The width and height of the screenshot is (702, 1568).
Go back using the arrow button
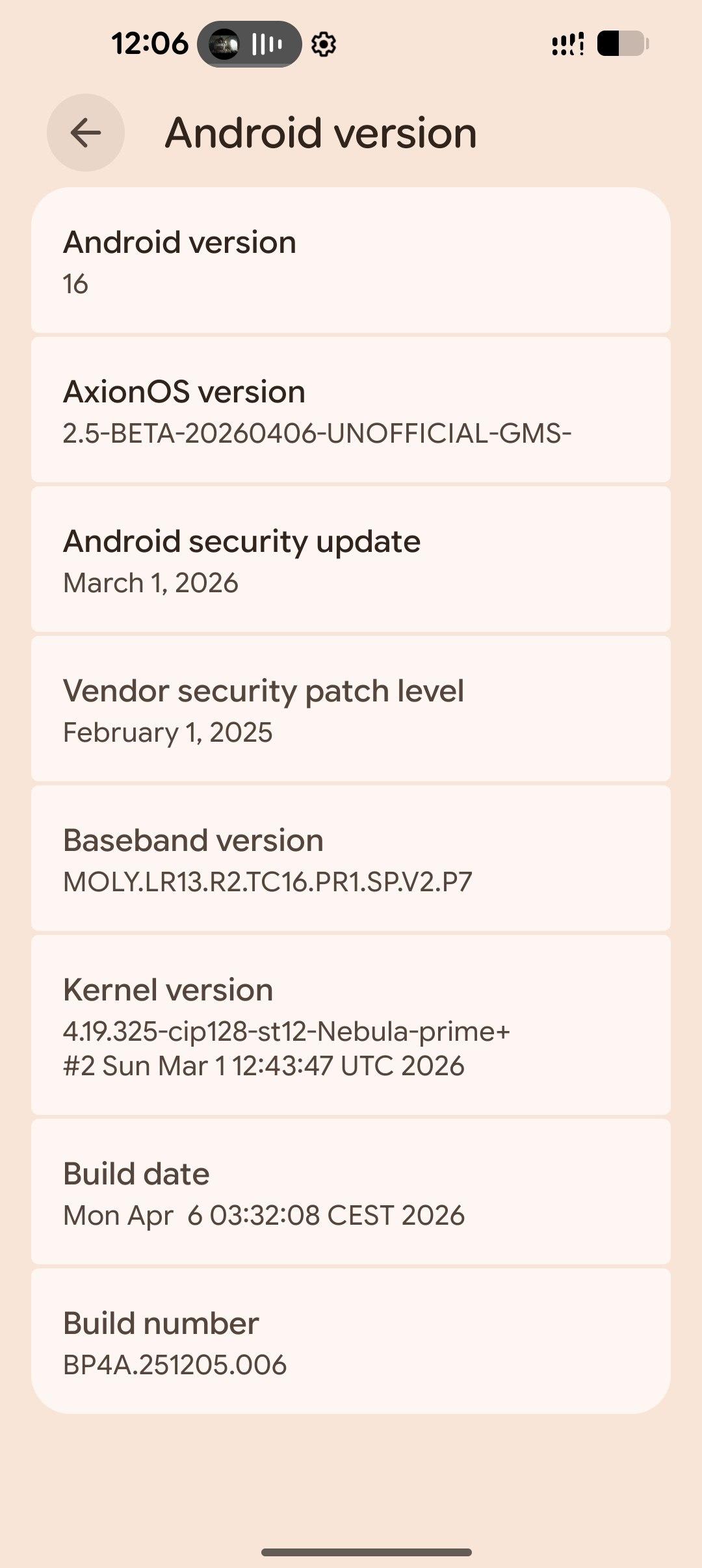85,133
